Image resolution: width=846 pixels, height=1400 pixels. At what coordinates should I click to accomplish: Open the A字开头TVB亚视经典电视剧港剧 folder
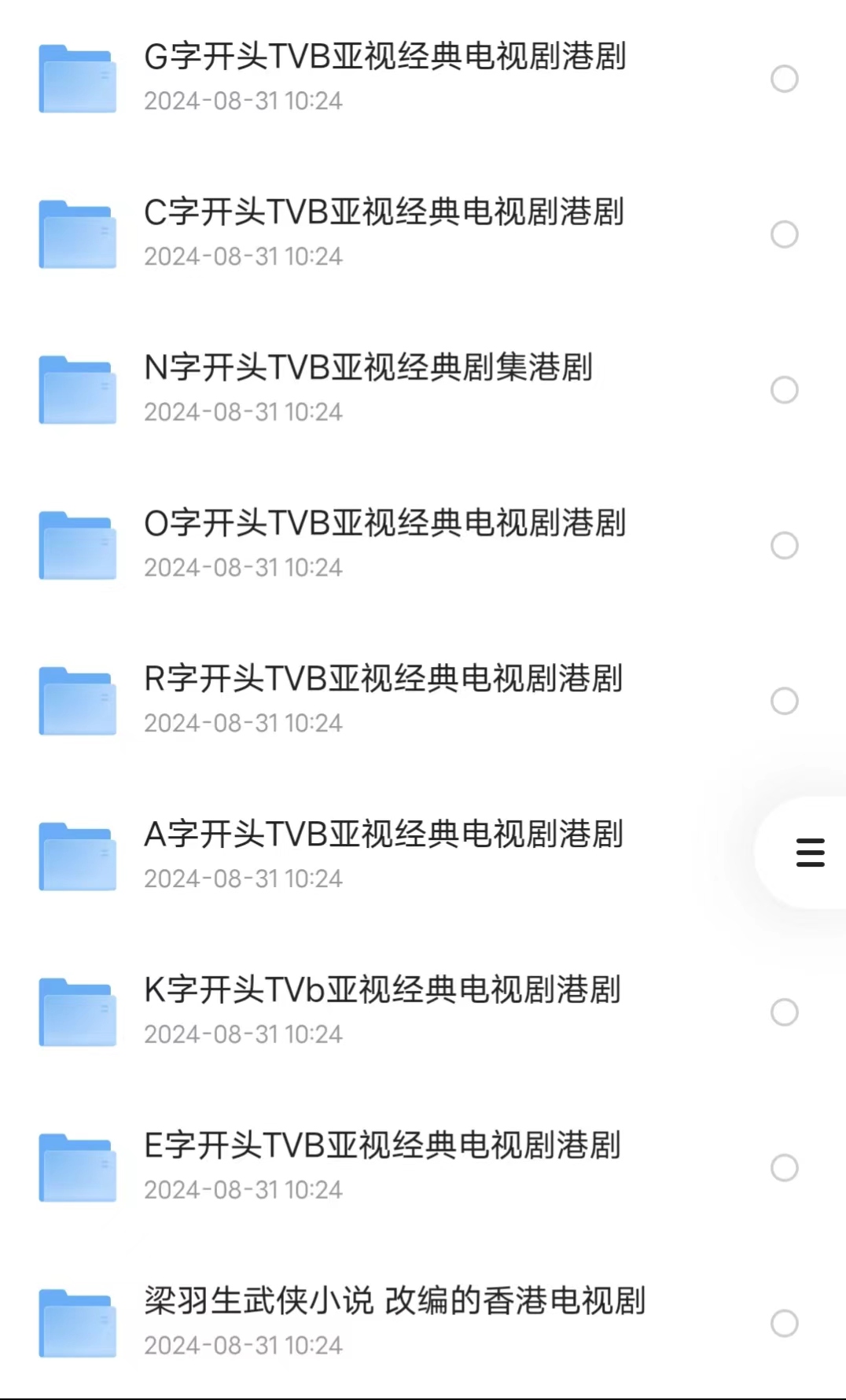383,855
